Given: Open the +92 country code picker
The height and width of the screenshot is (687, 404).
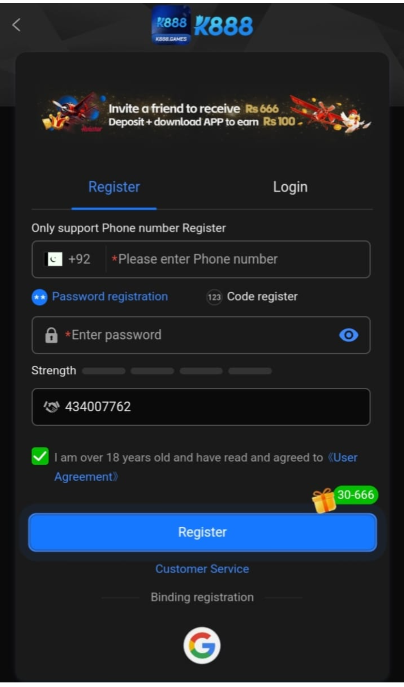Looking at the screenshot, I should pos(68,259).
